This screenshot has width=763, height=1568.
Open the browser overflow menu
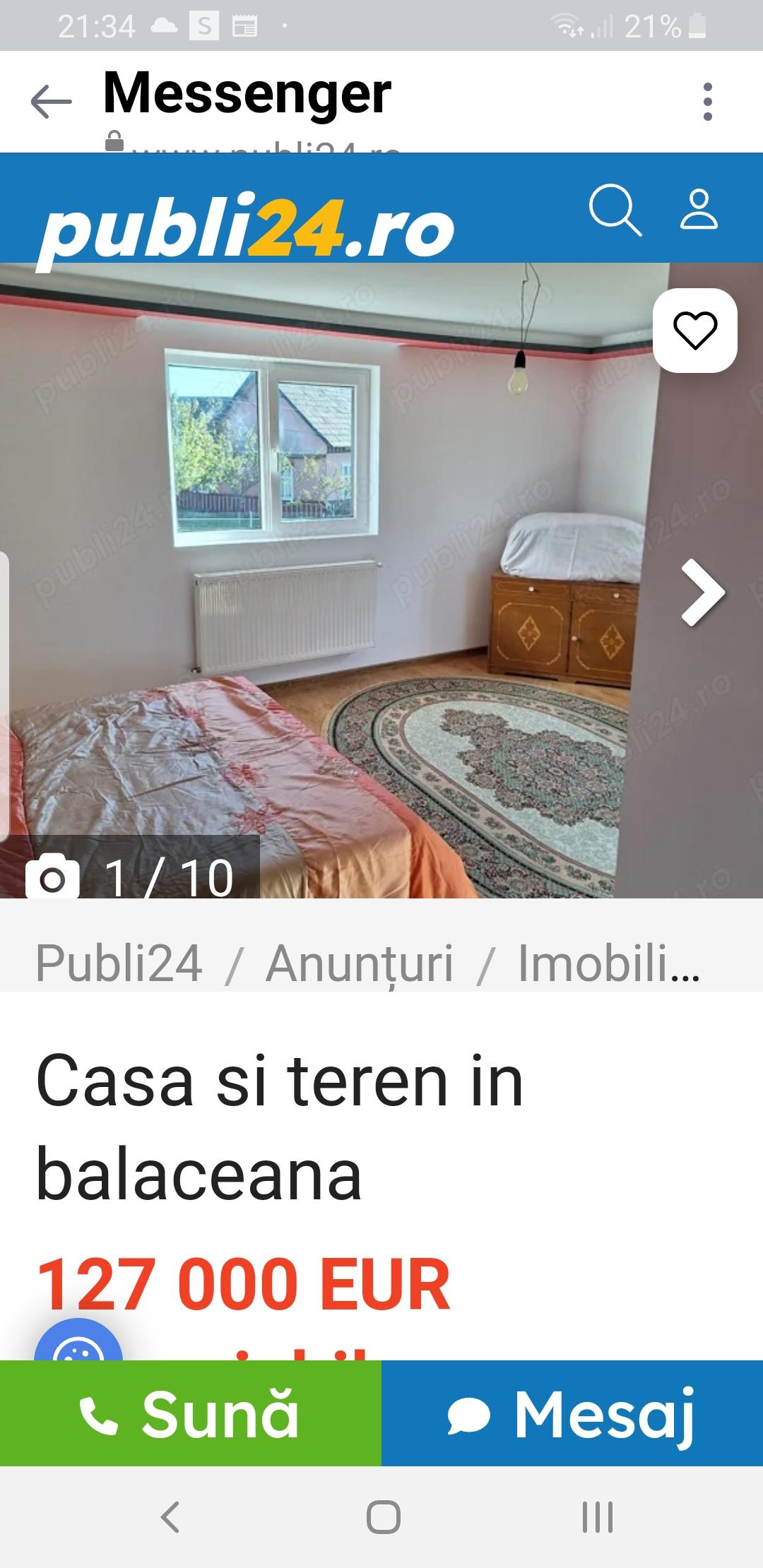tap(708, 102)
